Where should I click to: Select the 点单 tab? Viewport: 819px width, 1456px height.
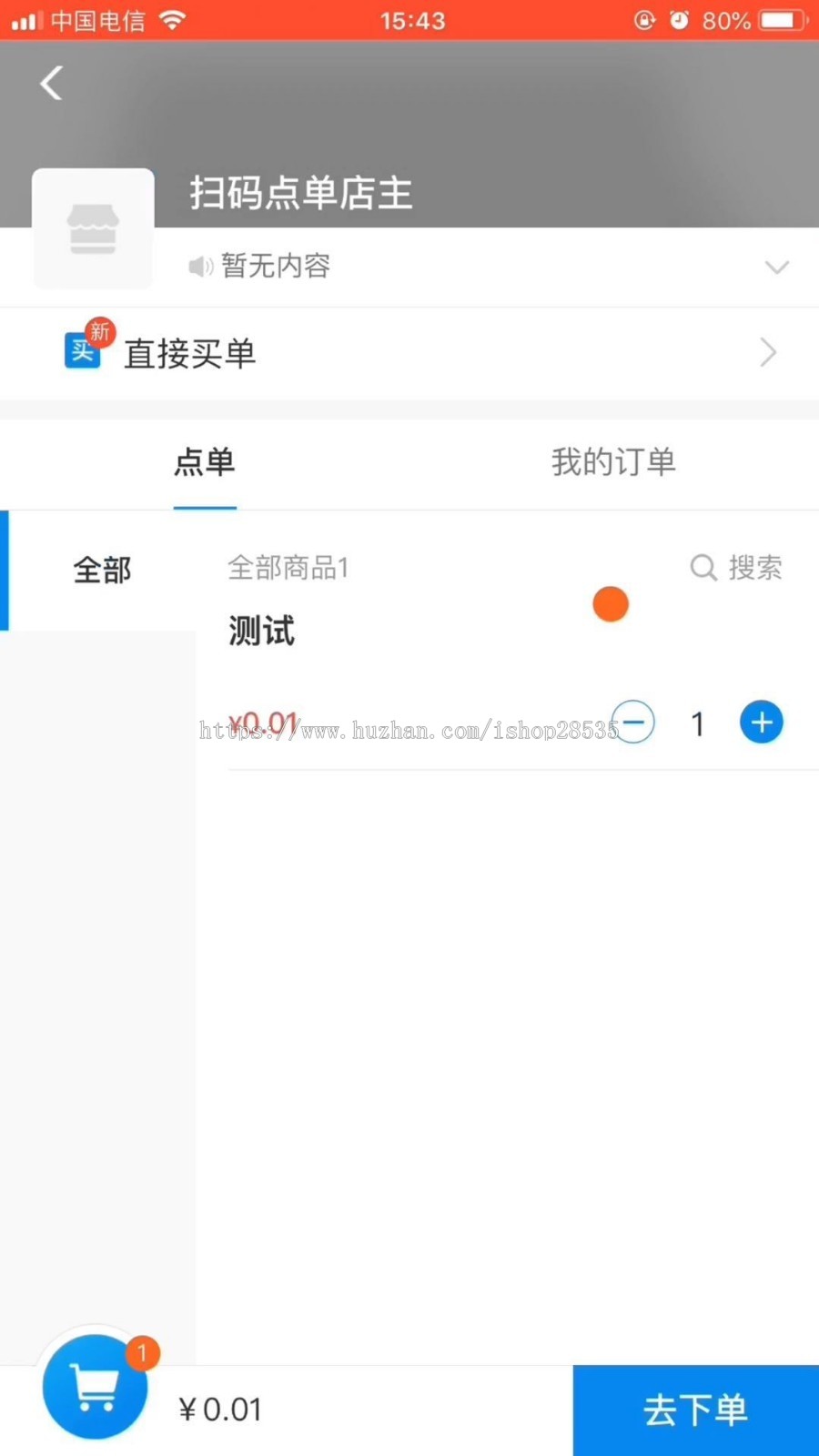click(x=205, y=462)
